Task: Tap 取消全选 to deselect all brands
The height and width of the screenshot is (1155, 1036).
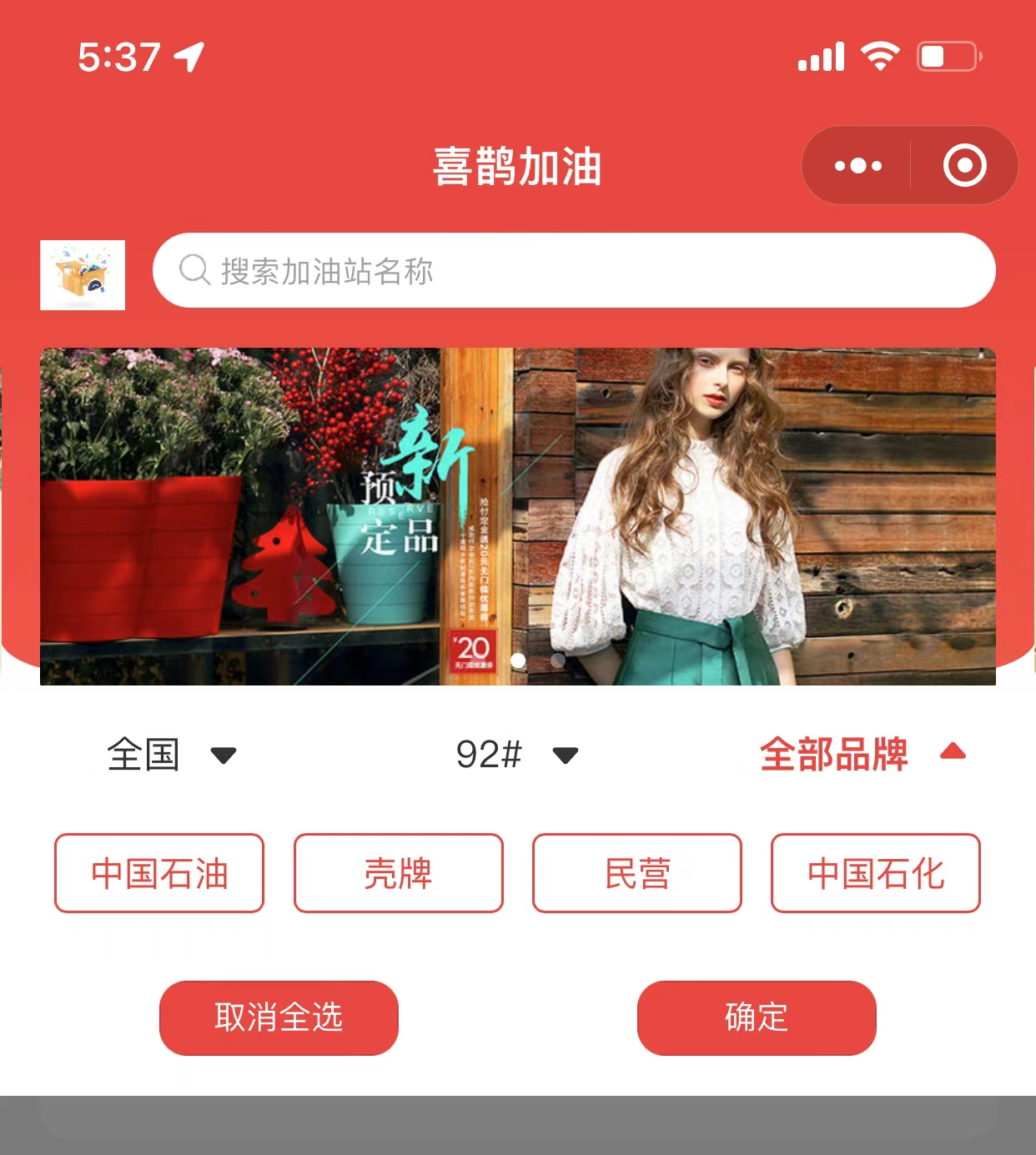Action: pyautogui.click(x=279, y=1017)
